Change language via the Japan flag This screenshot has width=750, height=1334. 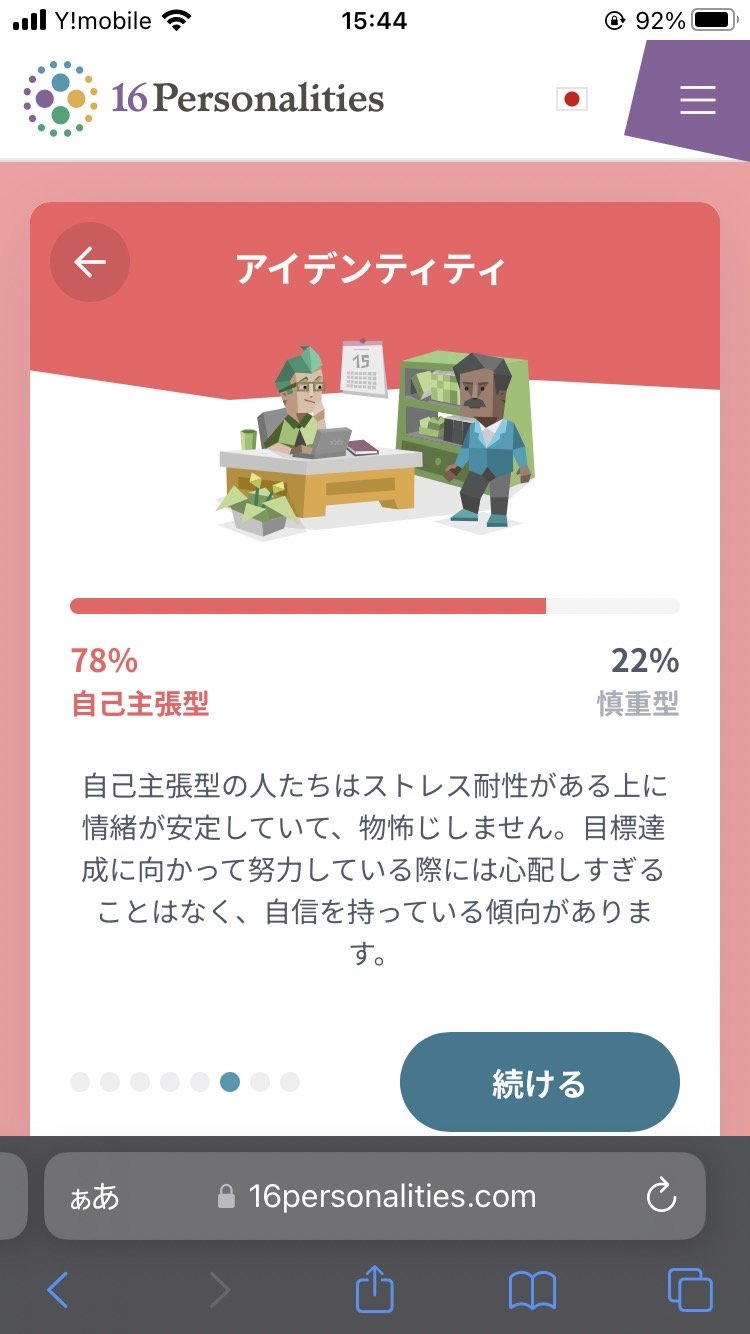[572, 99]
